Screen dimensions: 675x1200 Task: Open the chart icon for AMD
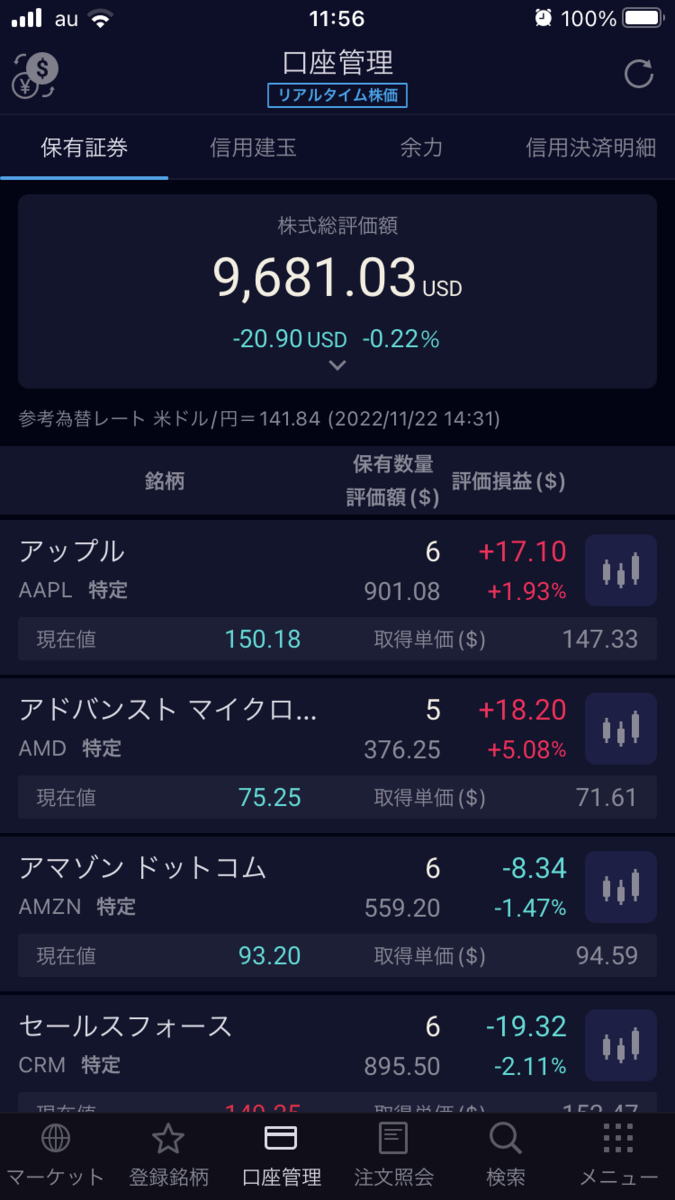[x=620, y=729]
